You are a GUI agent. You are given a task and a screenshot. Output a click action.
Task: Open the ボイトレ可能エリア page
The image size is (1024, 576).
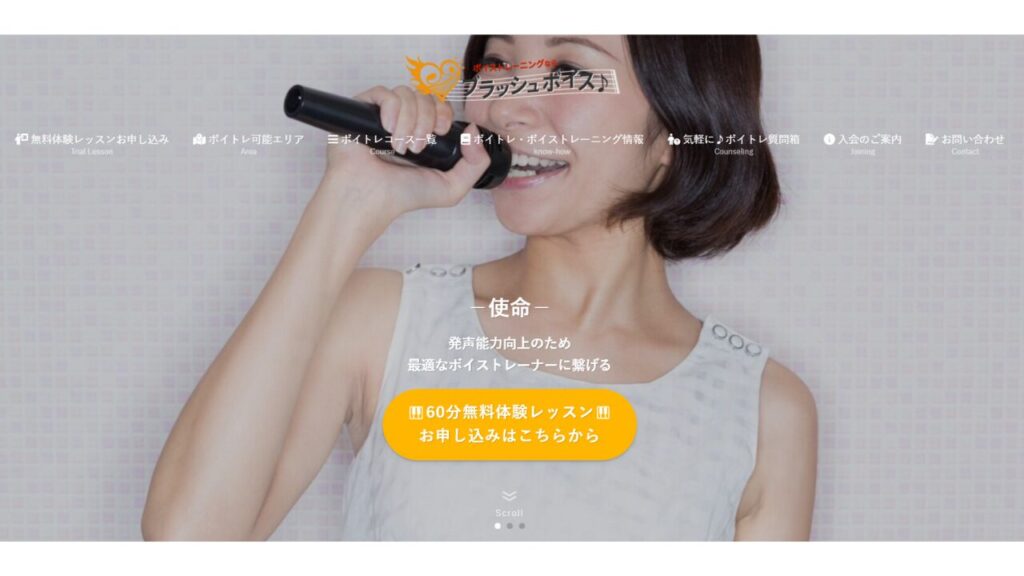(248, 140)
